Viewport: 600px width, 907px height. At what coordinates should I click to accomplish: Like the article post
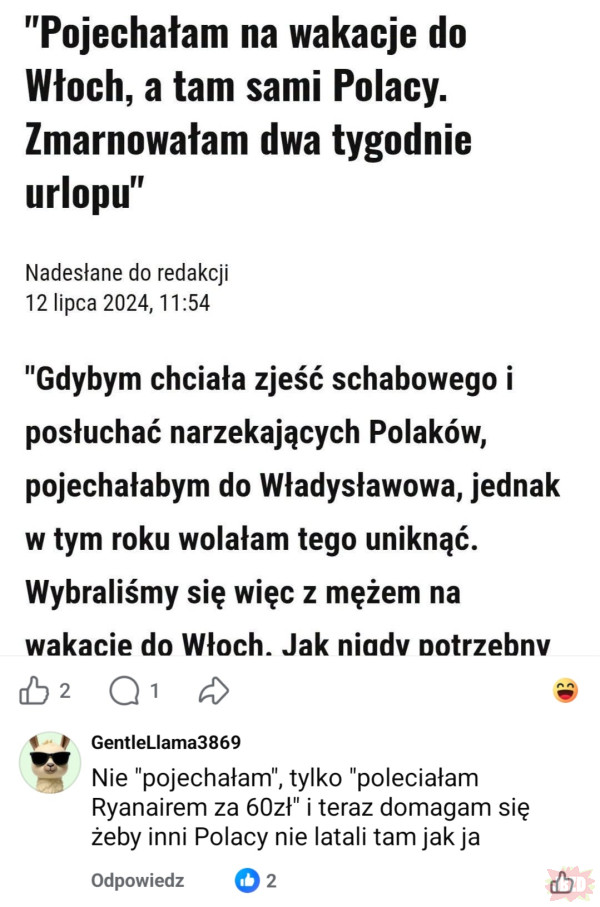34,690
